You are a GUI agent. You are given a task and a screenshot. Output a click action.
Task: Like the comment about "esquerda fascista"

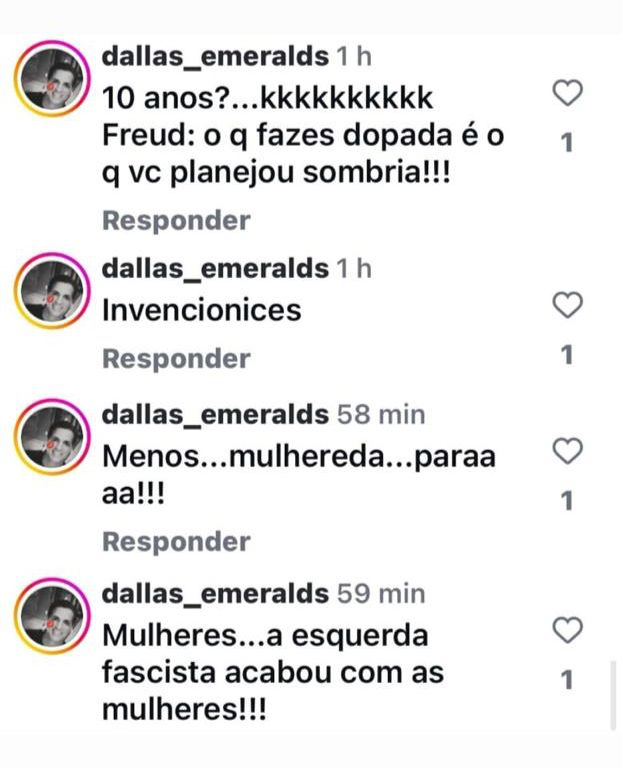coord(567,630)
